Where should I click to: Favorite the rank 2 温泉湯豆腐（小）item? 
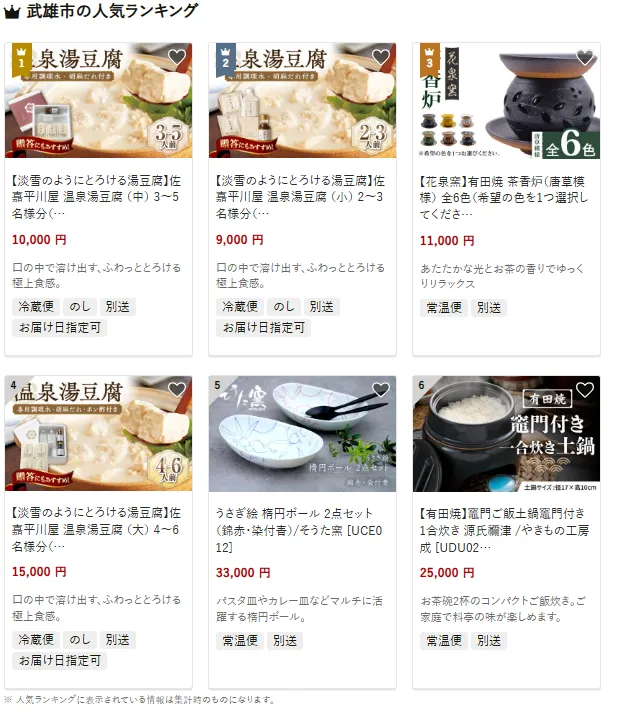click(x=381, y=58)
